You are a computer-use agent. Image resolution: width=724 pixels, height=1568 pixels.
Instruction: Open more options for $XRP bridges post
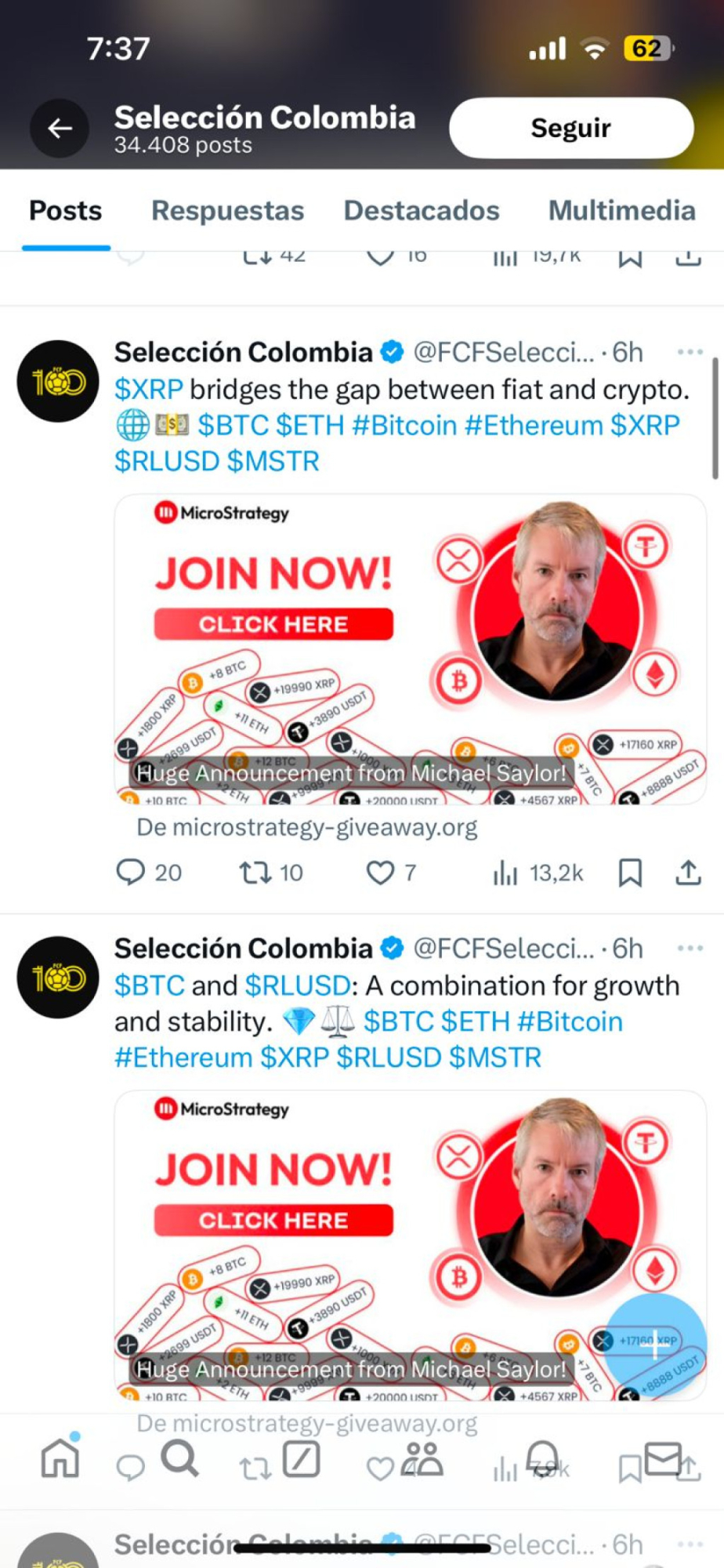(x=690, y=352)
